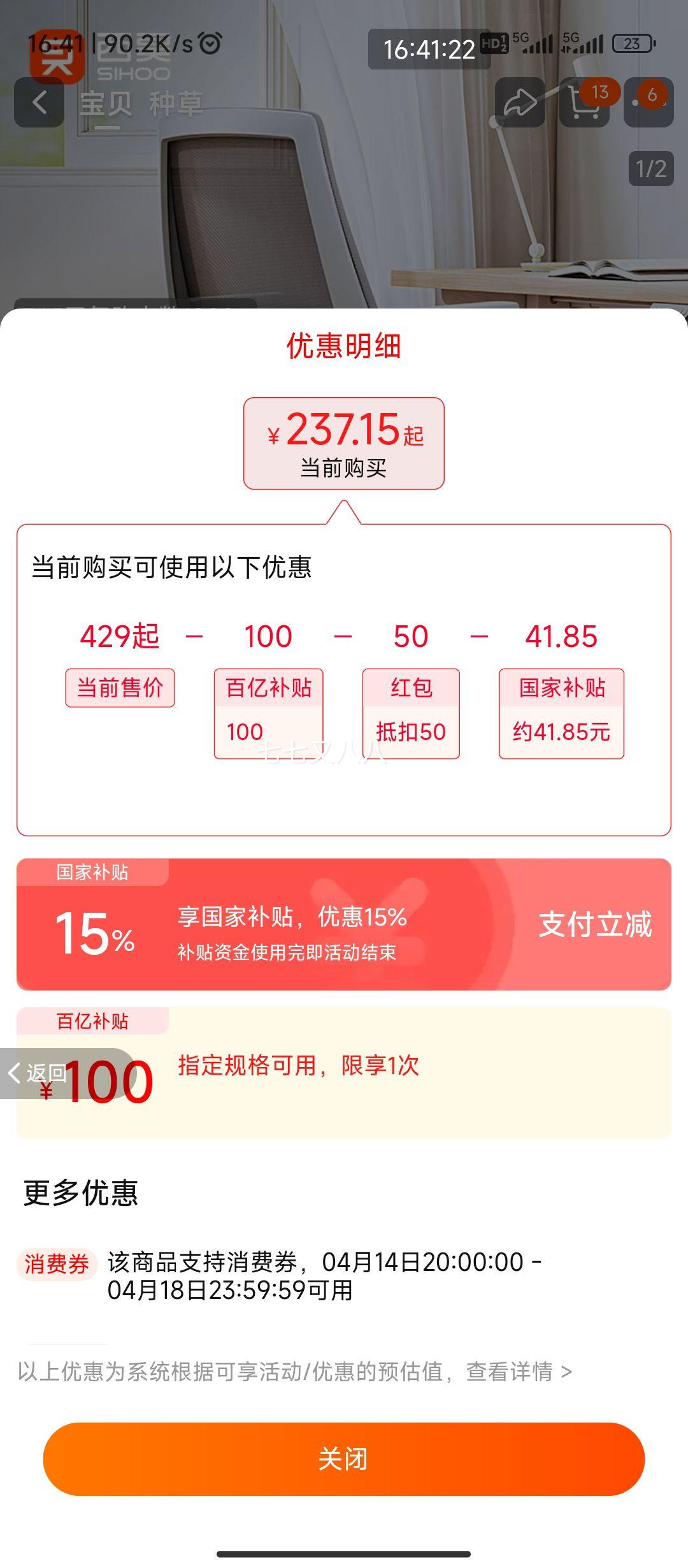Image resolution: width=688 pixels, height=1568 pixels.
Task: Switch to the 宝贝 tab
Action: [x=106, y=104]
